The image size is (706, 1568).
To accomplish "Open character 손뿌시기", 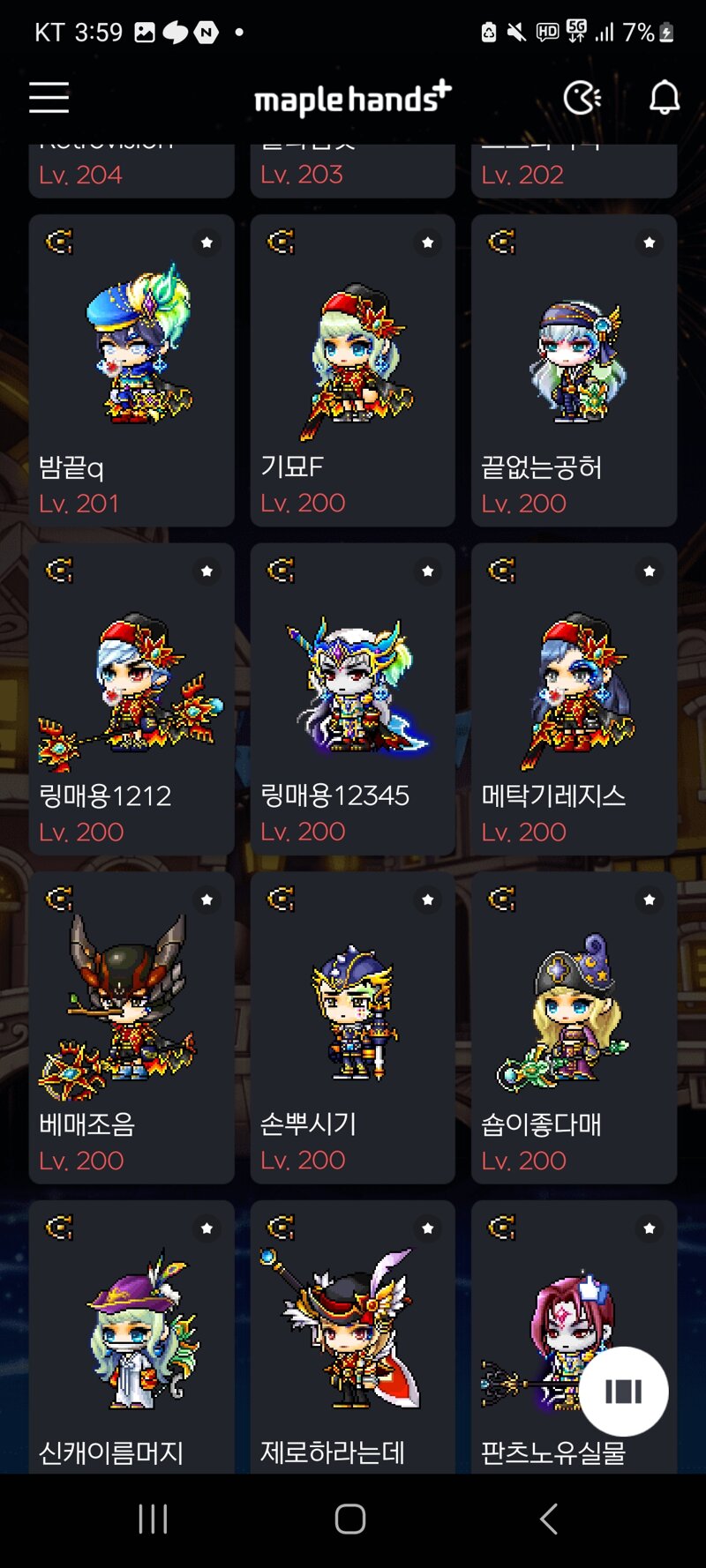I will coord(353,1027).
